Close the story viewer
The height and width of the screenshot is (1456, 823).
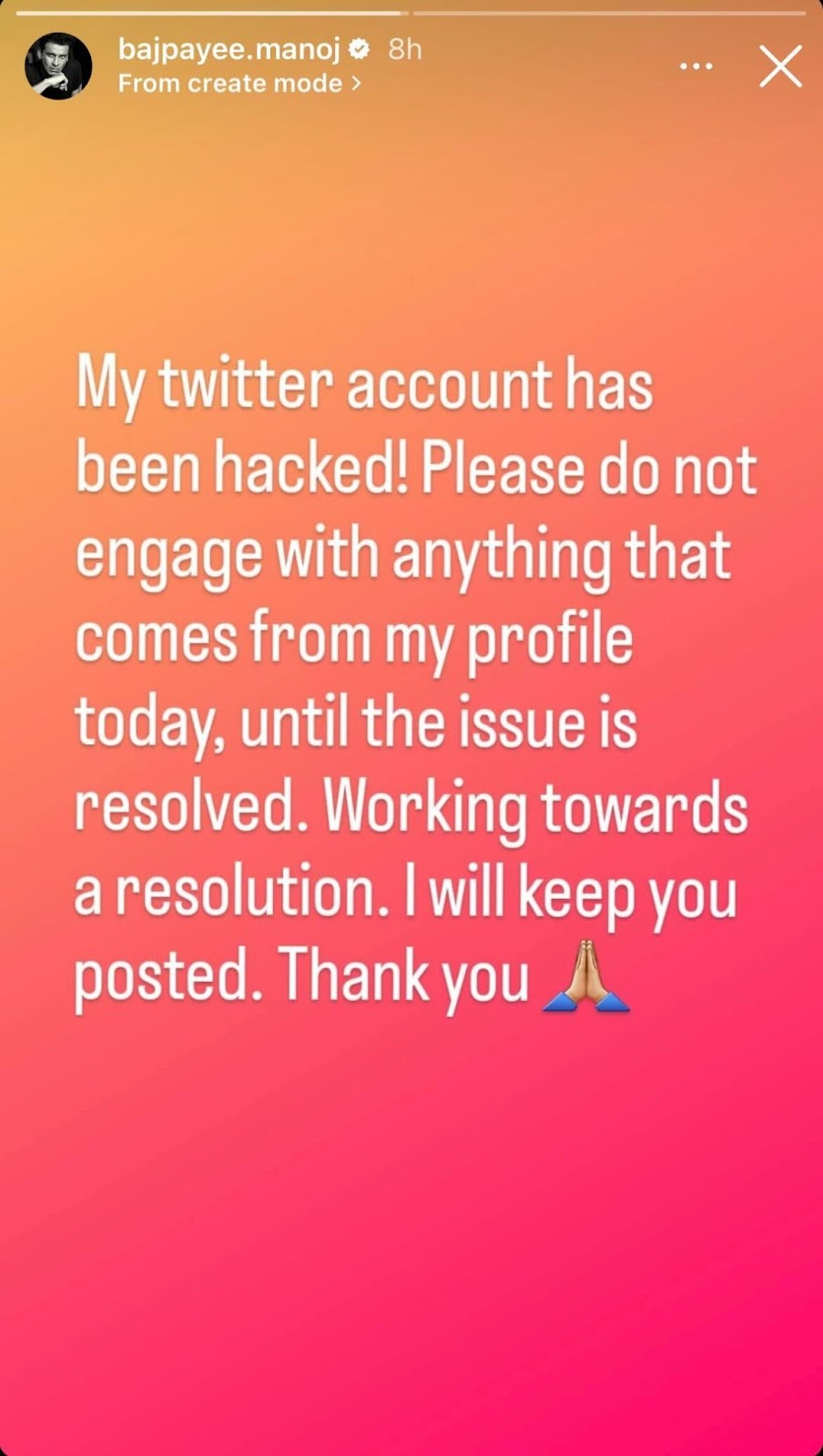coord(780,67)
